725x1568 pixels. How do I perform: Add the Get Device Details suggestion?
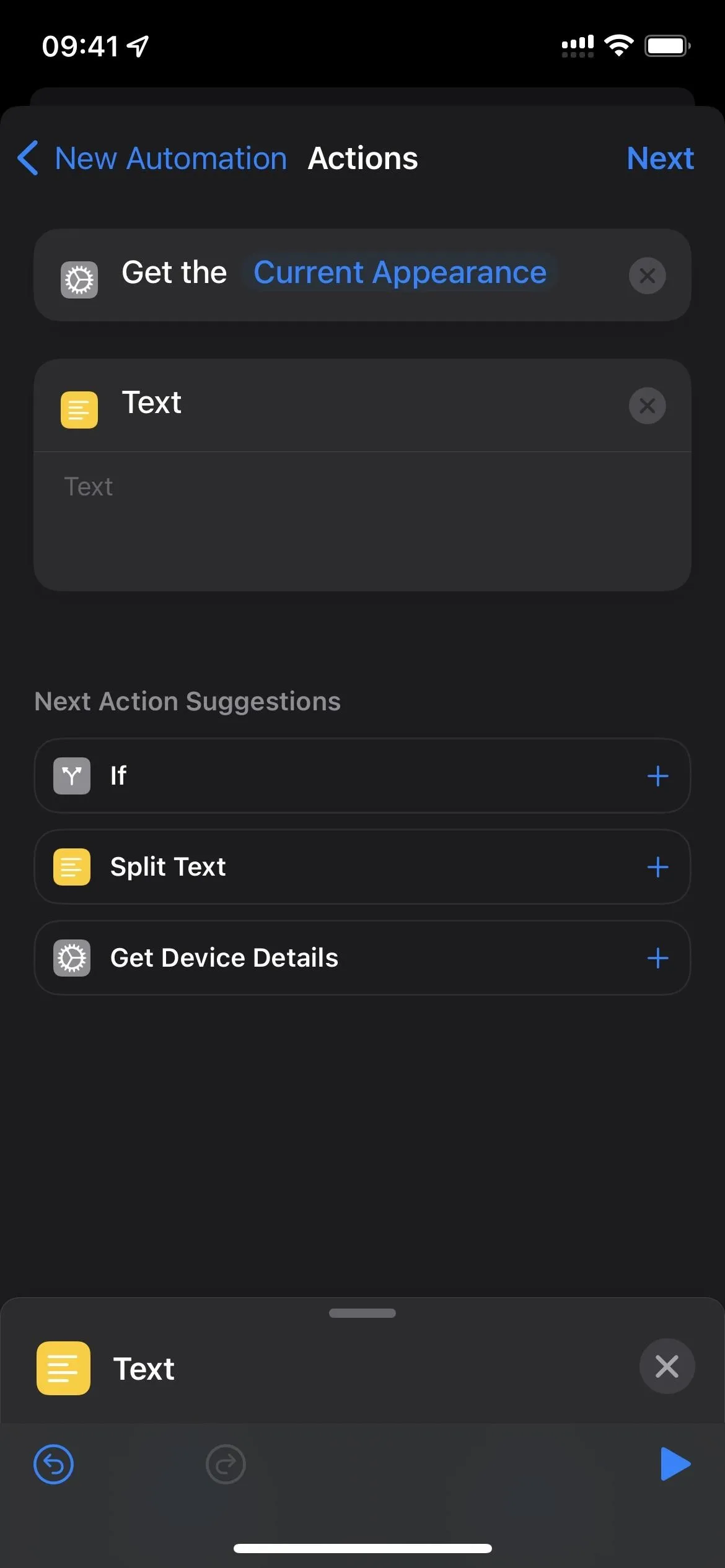coord(657,958)
